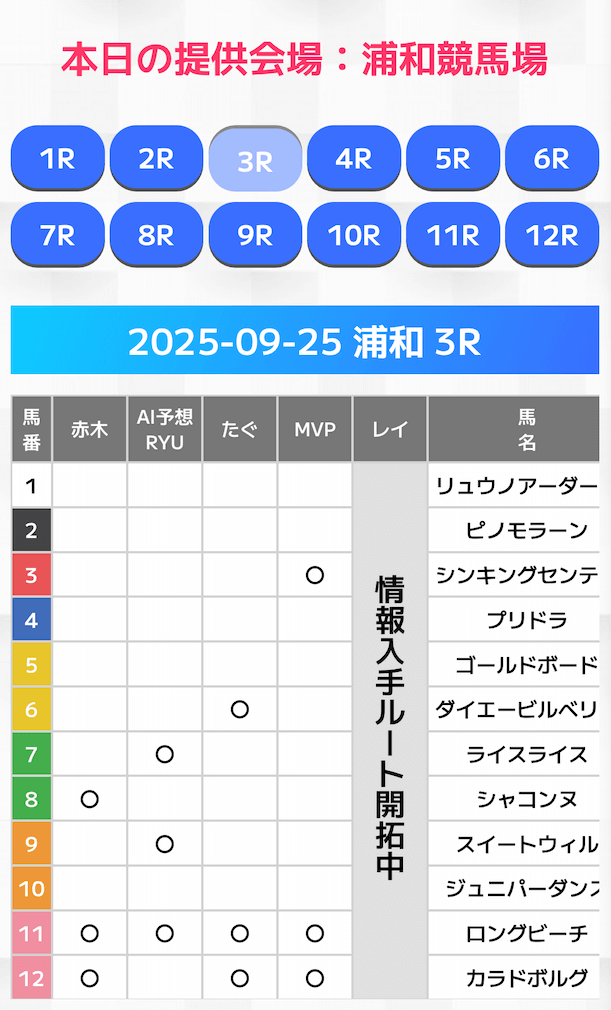Open race 4R predictions

[x=354, y=158]
